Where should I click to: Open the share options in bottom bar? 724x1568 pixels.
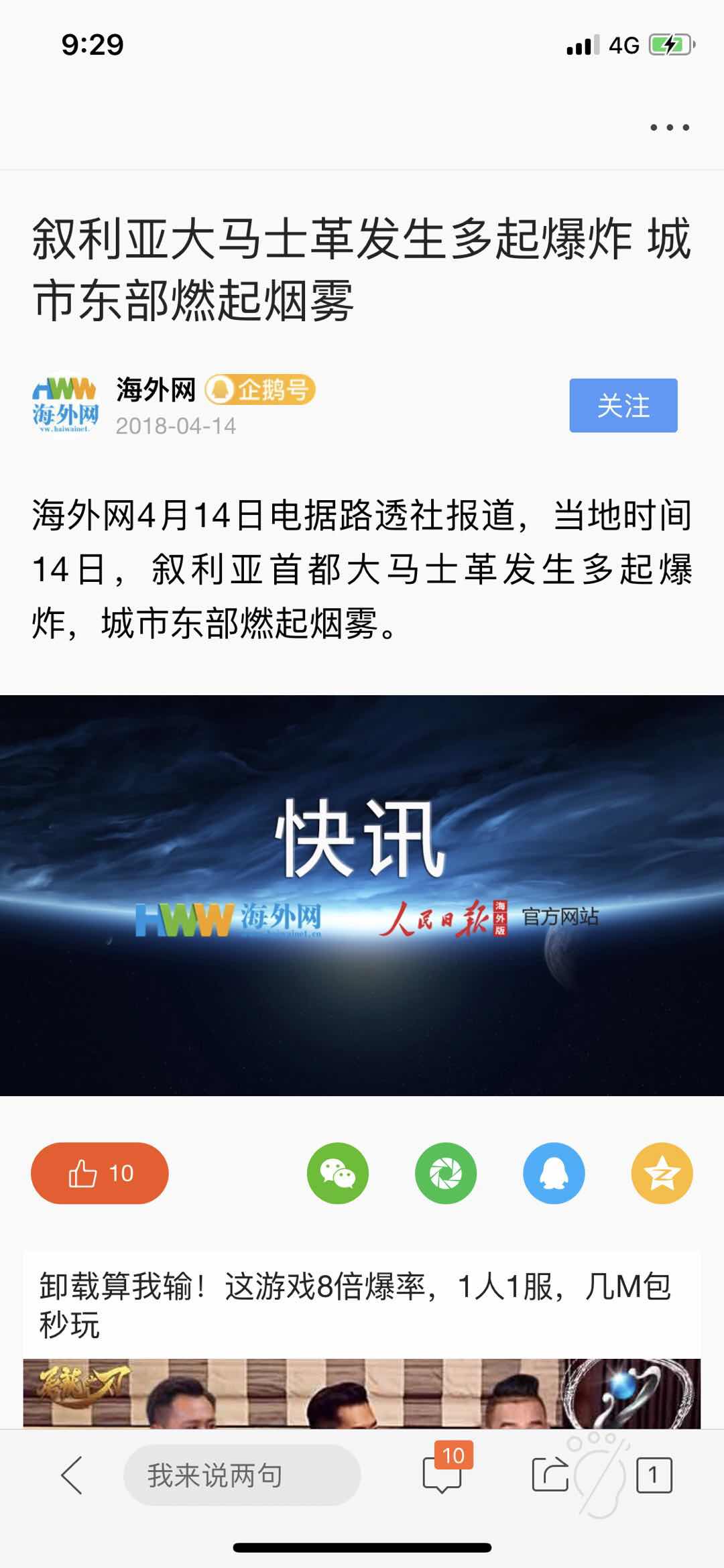[x=550, y=1475]
